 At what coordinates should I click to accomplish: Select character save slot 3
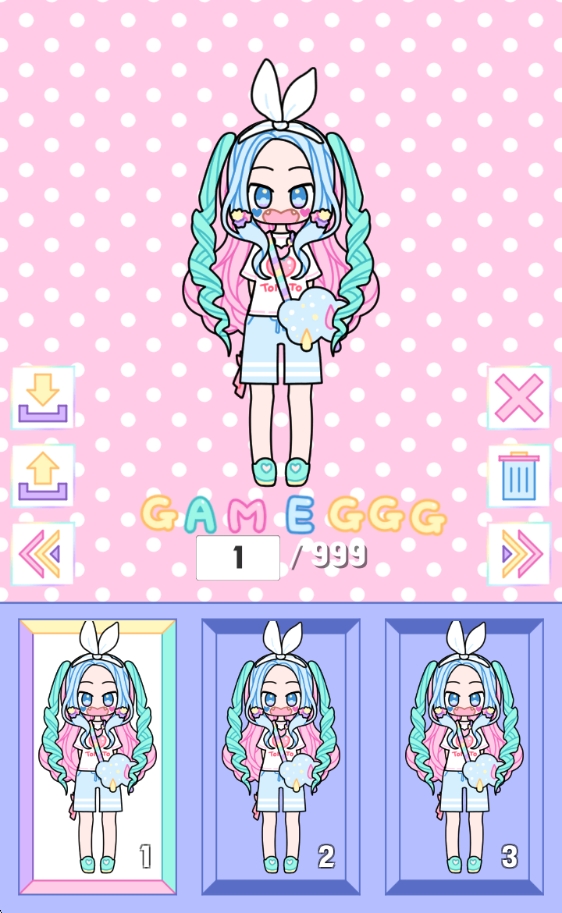point(464,757)
